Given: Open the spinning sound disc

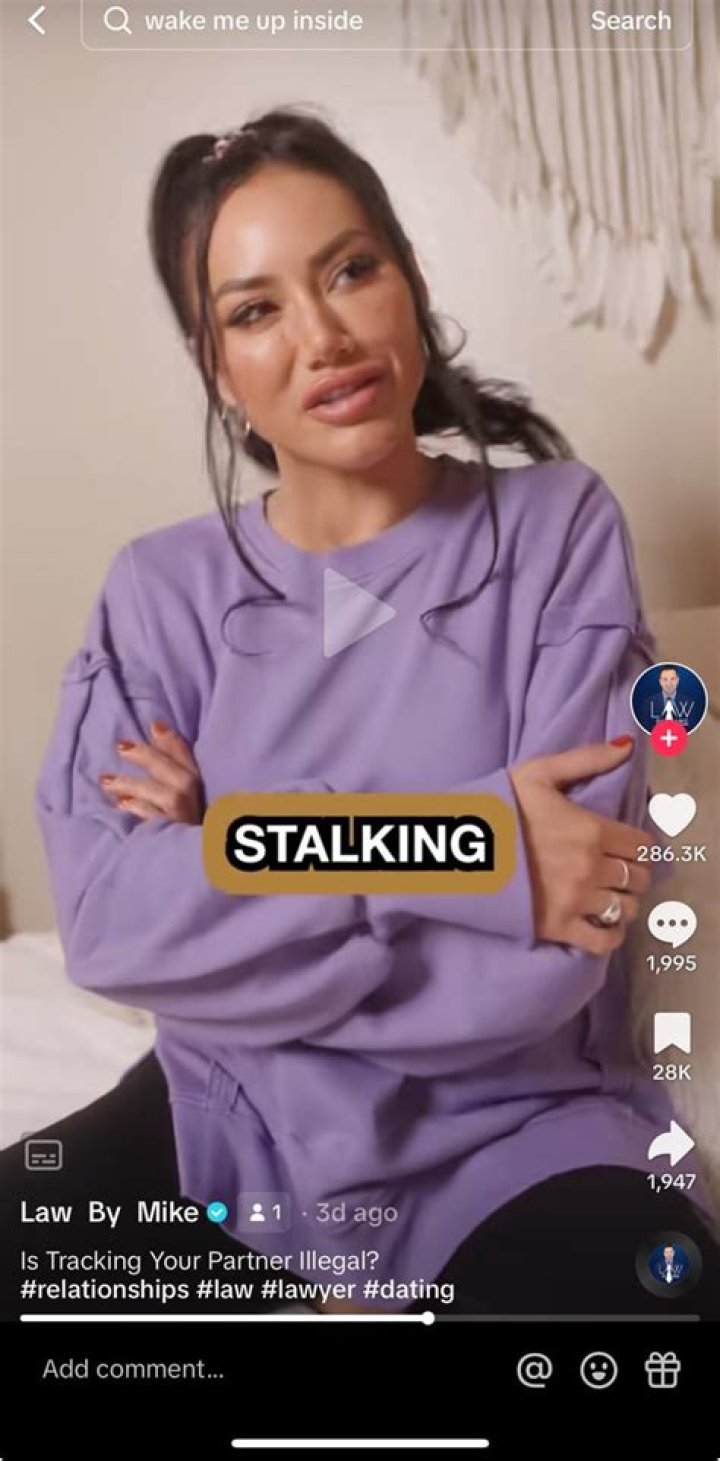Looking at the screenshot, I should click(669, 1265).
